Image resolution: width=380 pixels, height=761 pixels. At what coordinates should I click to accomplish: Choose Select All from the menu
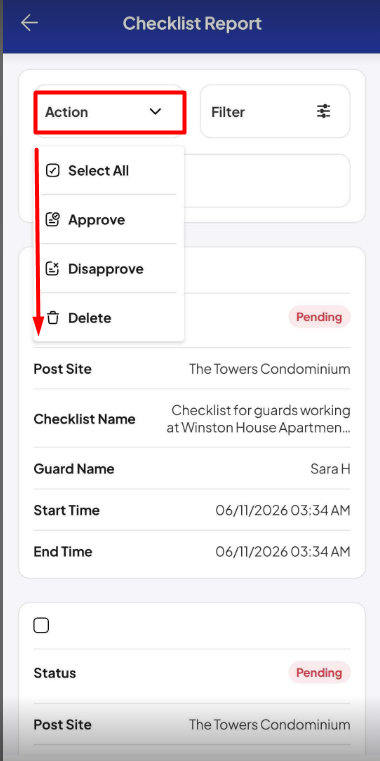(109, 171)
